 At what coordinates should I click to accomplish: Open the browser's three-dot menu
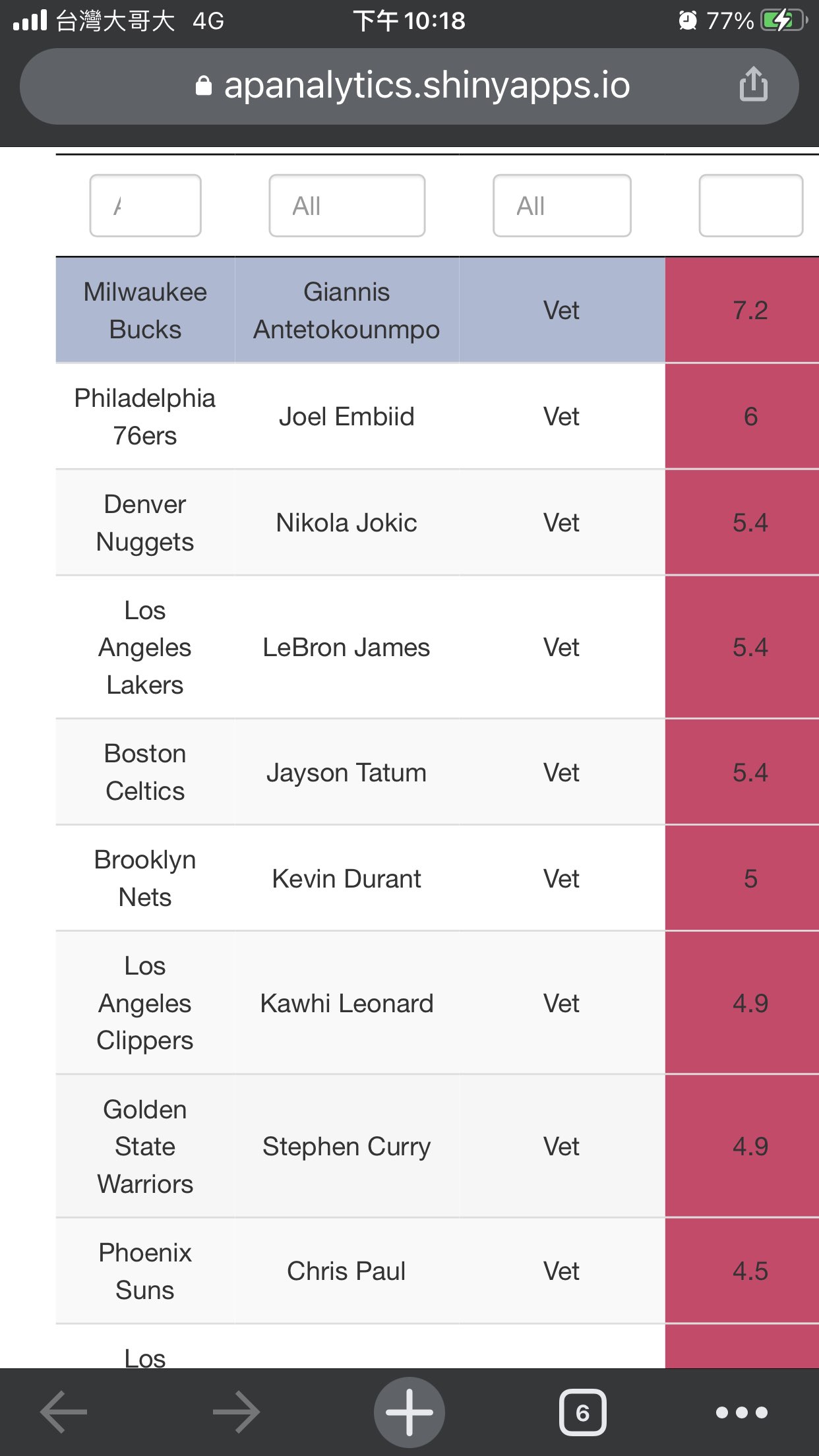tap(742, 1412)
